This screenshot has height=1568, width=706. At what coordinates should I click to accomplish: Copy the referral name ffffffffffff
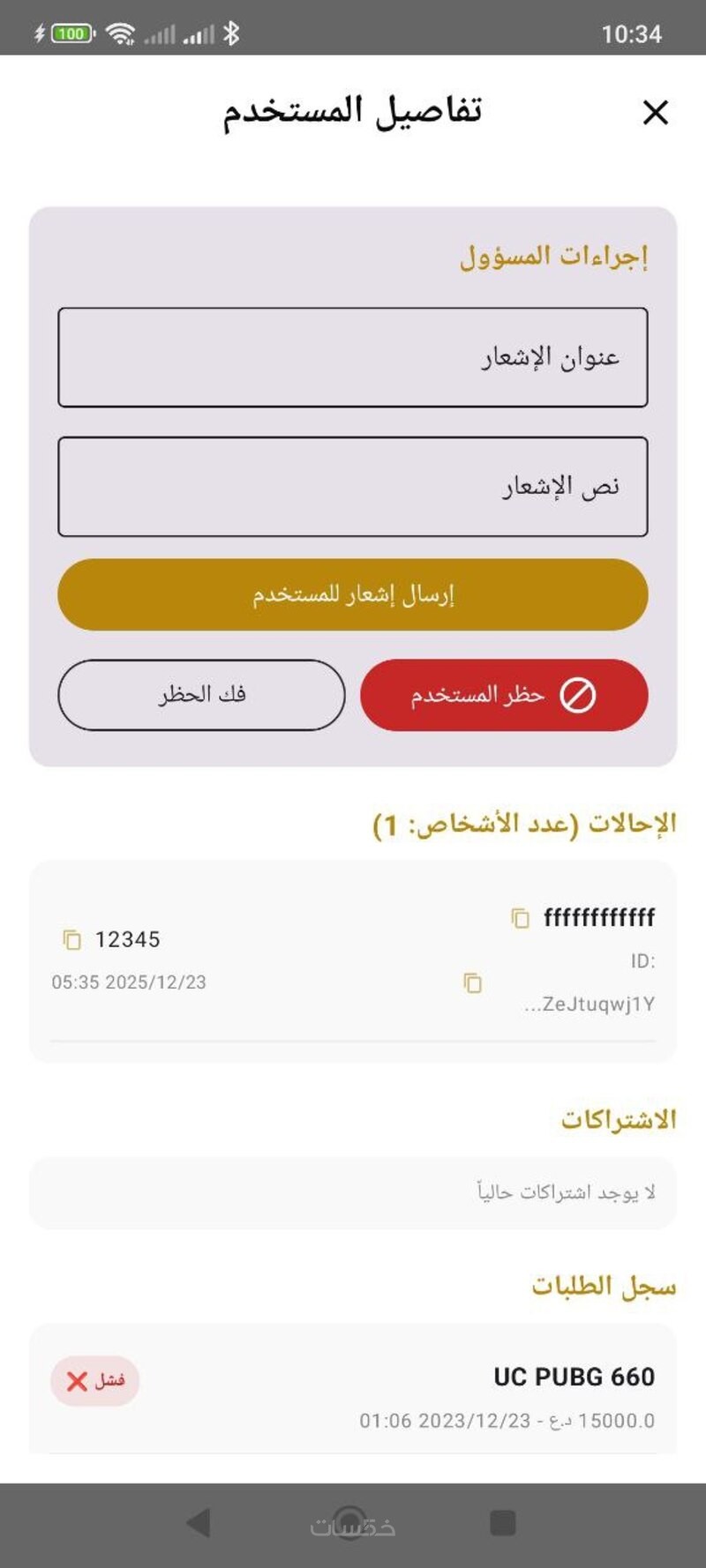[520, 918]
